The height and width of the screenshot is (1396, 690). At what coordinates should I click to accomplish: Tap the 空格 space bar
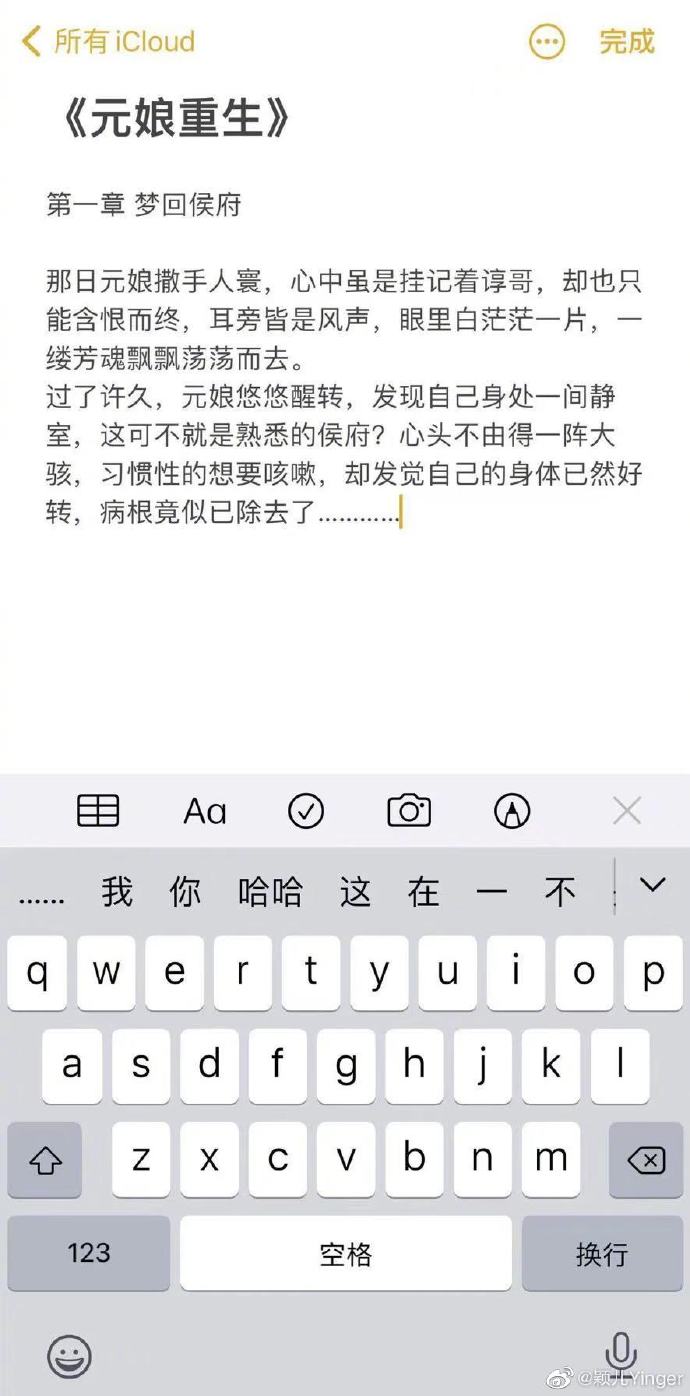(345, 1253)
